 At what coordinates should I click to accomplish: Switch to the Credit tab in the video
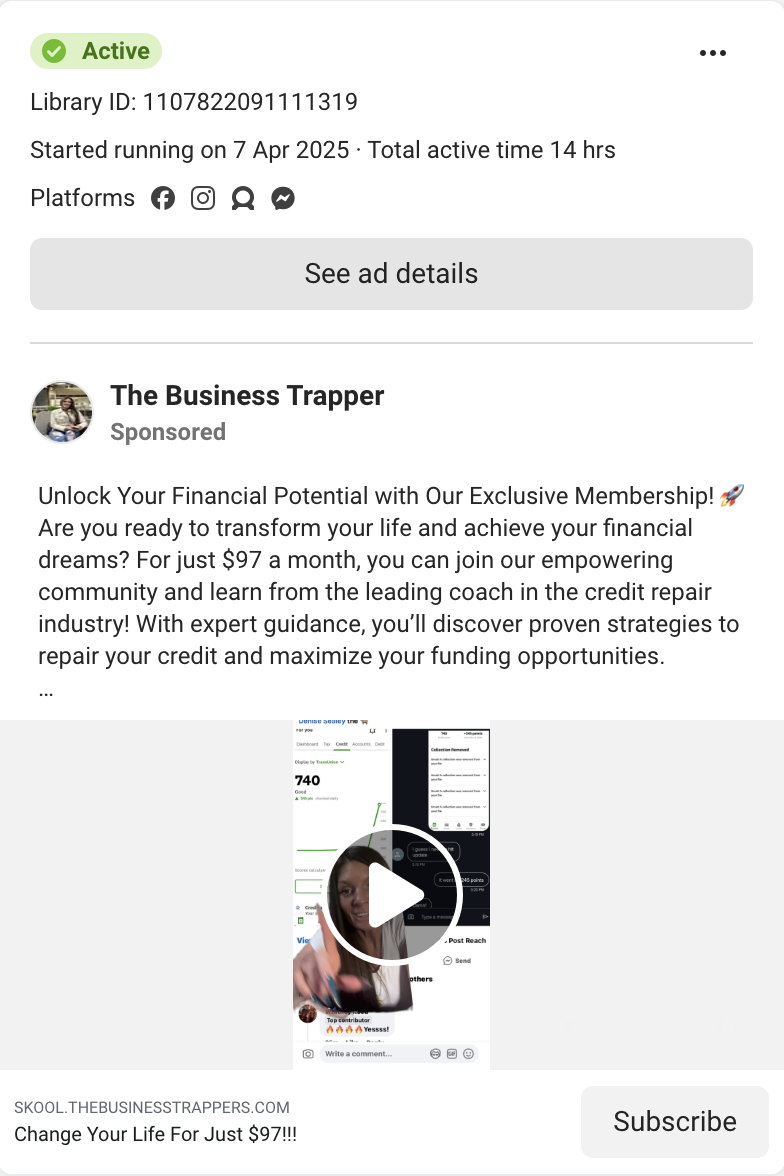click(x=342, y=743)
